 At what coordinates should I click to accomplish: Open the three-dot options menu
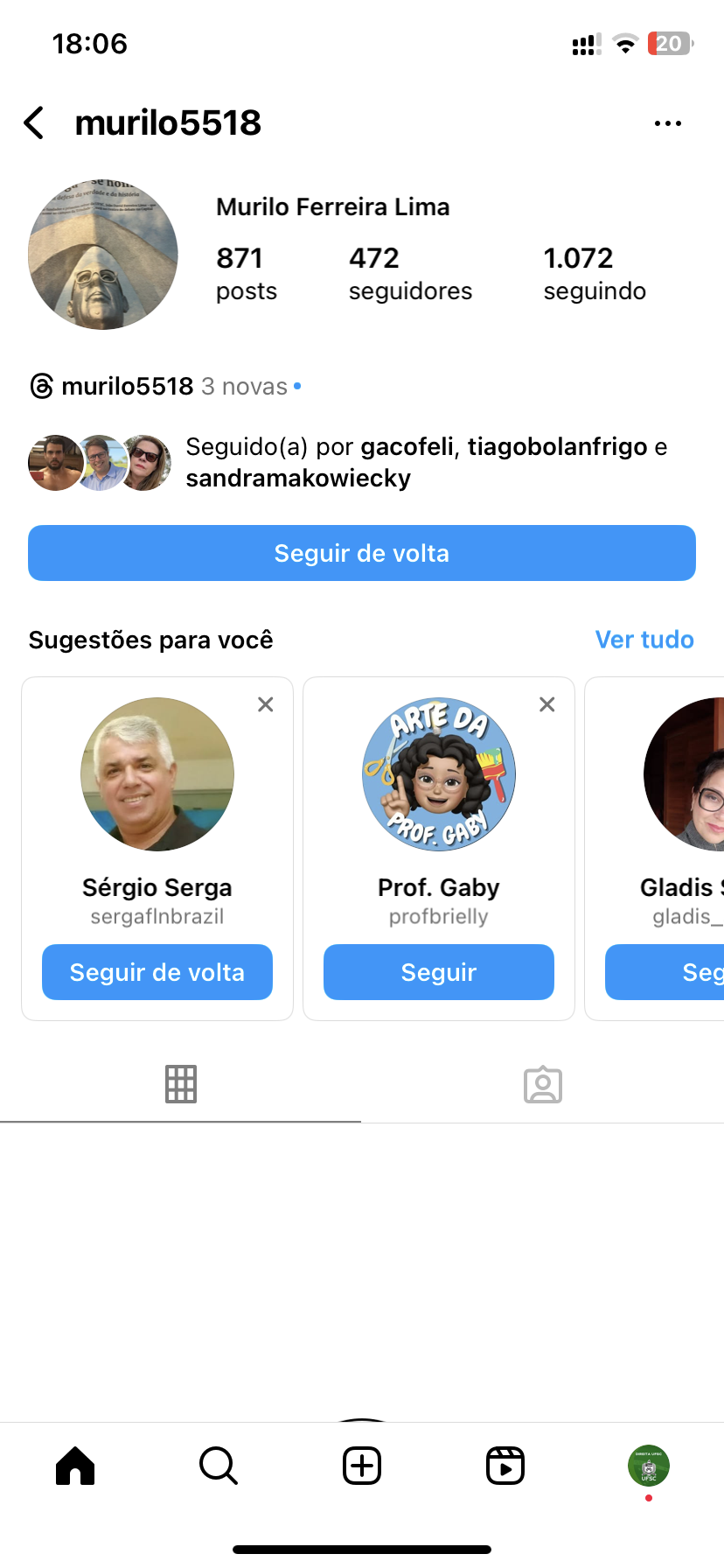(667, 123)
